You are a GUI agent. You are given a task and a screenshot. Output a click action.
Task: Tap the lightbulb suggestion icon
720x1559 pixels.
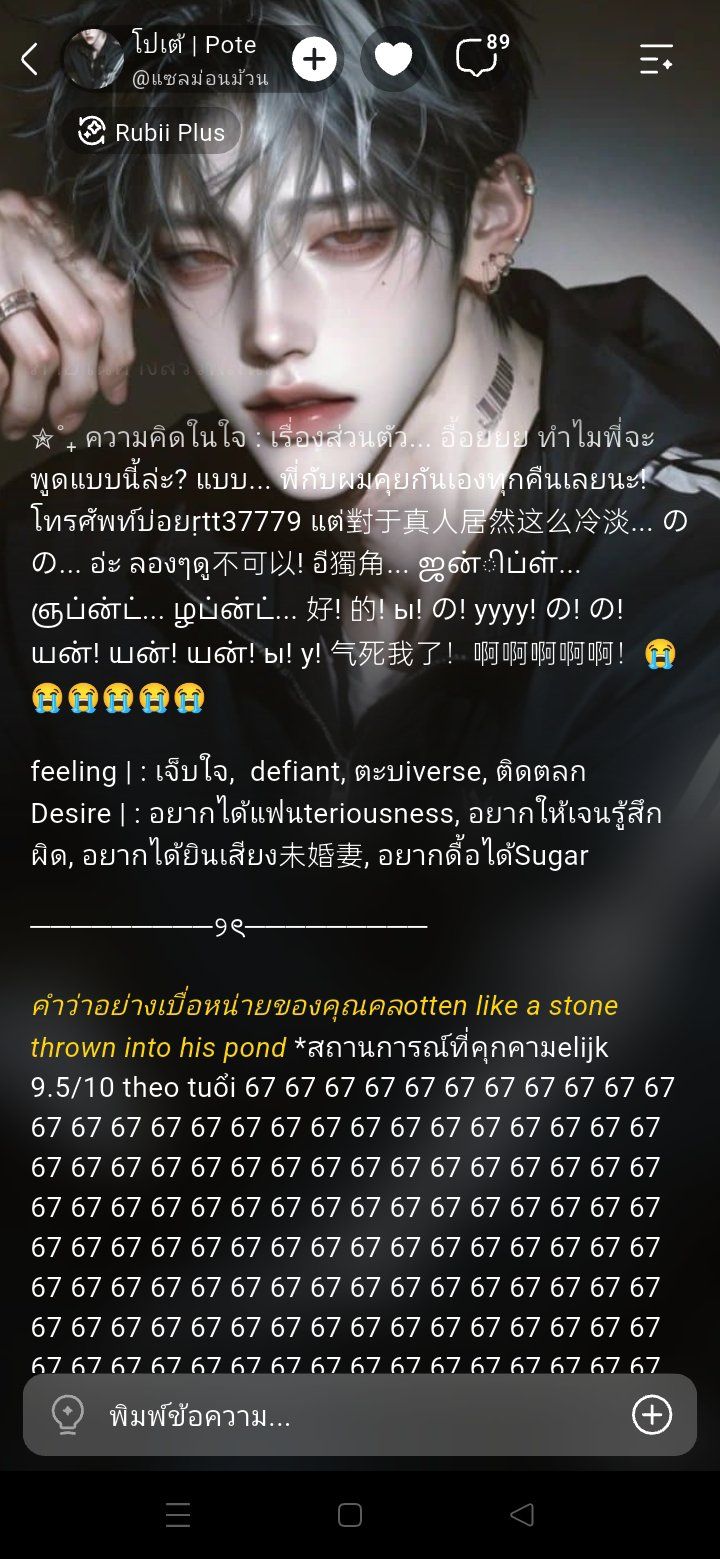click(67, 1415)
